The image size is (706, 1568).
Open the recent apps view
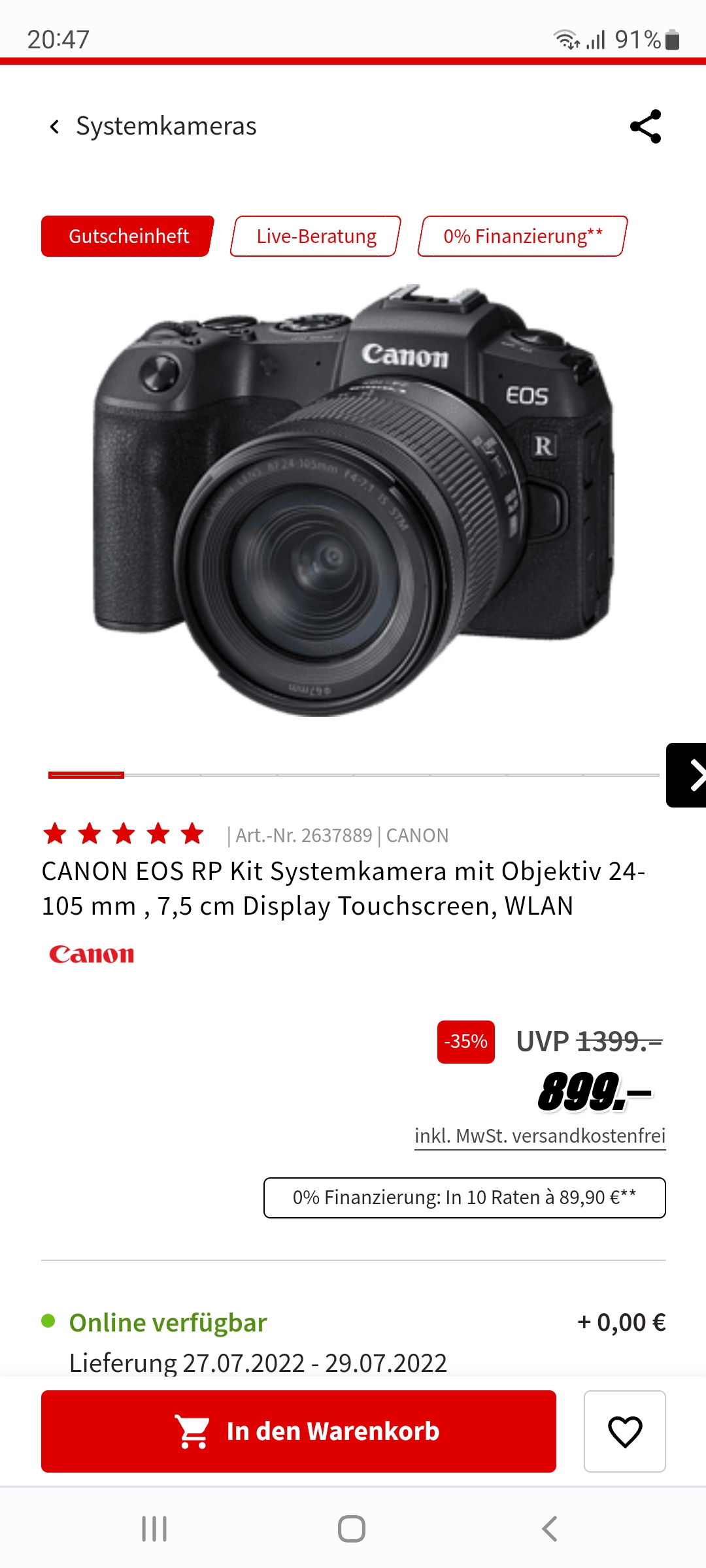[154, 1529]
